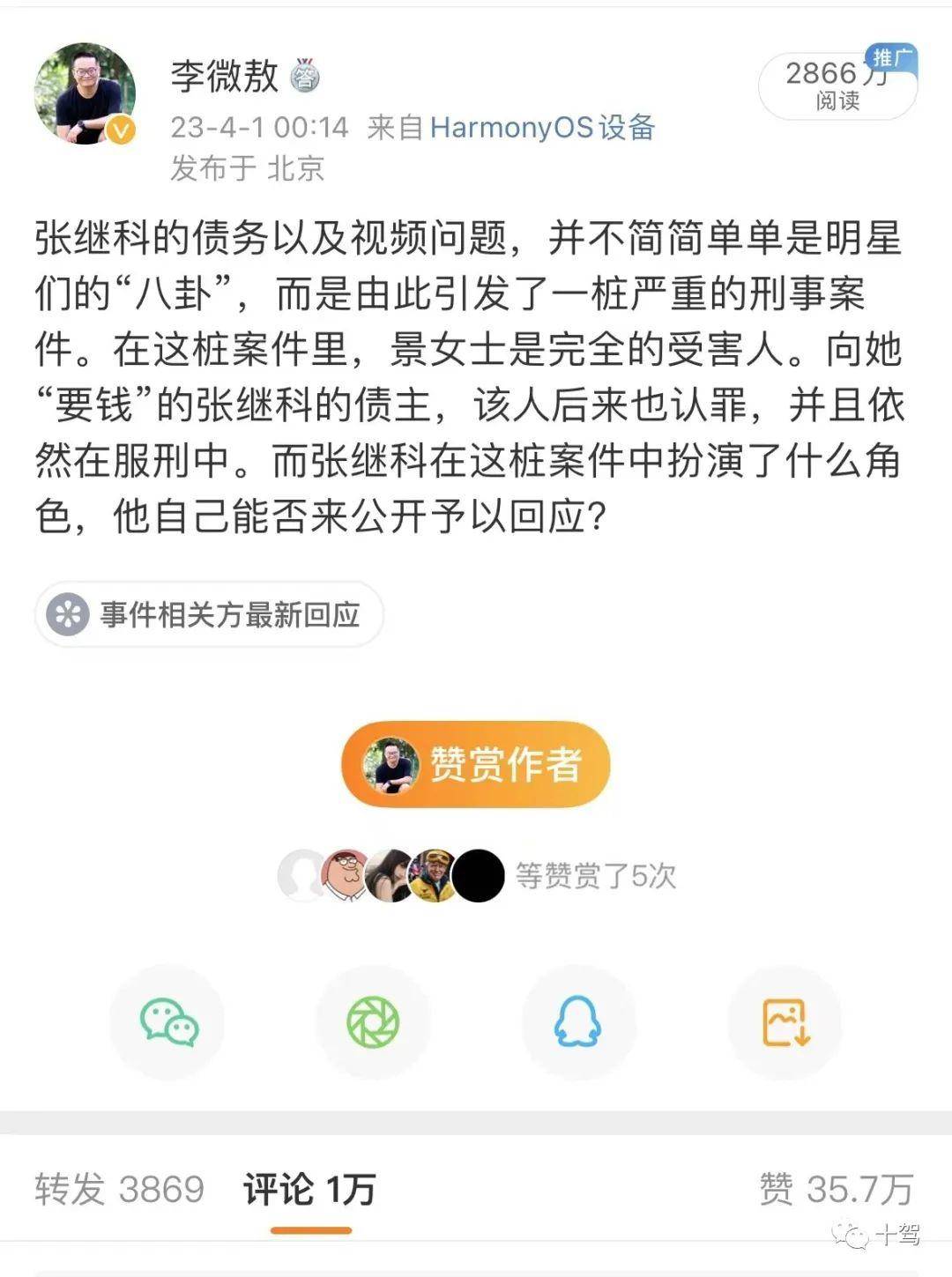Screen dimensions: 952x1277
Task: Tap the 赞赏作者 button
Action: point(476,764)
